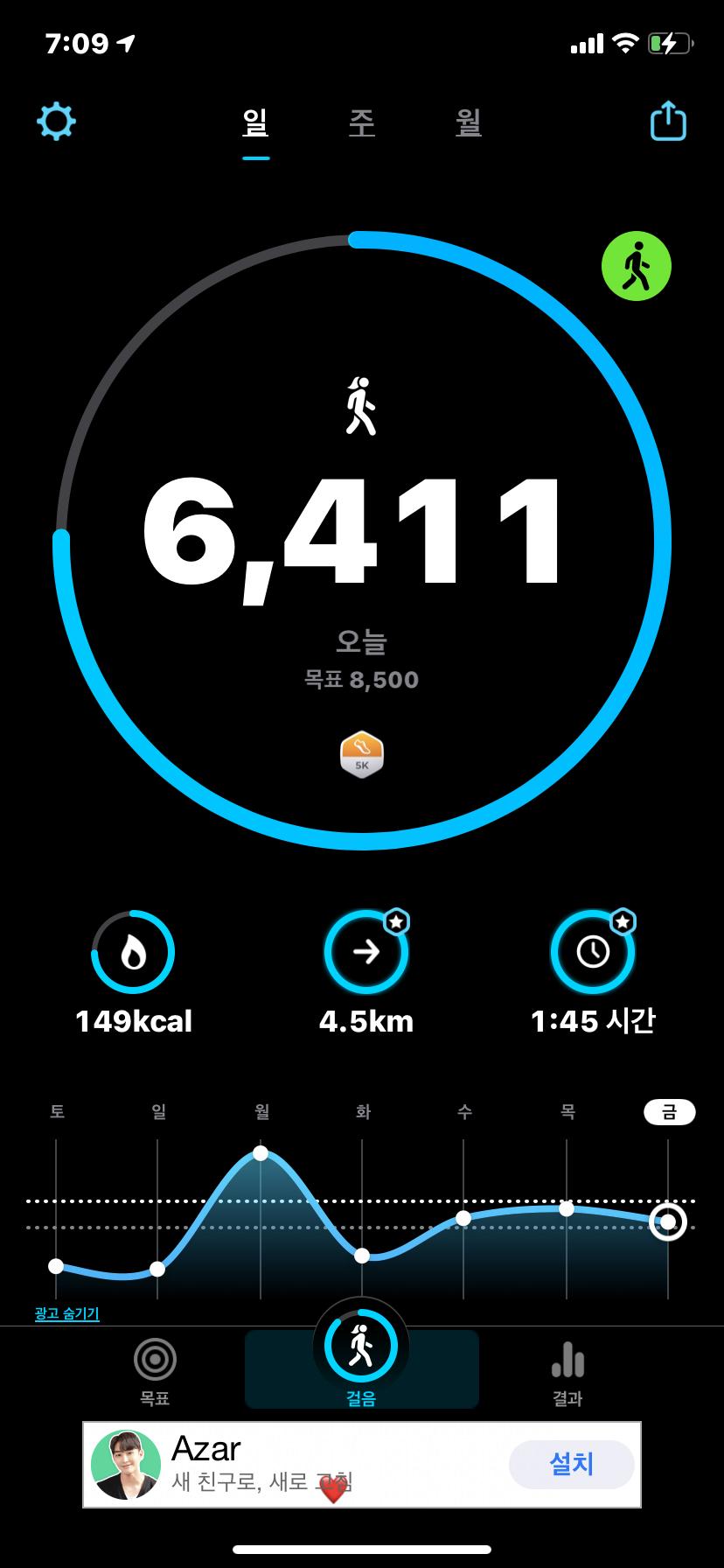Screen dimensions: 724x1568
Task: Open the 걸음 tab
Action: (x=361, y=1356)
